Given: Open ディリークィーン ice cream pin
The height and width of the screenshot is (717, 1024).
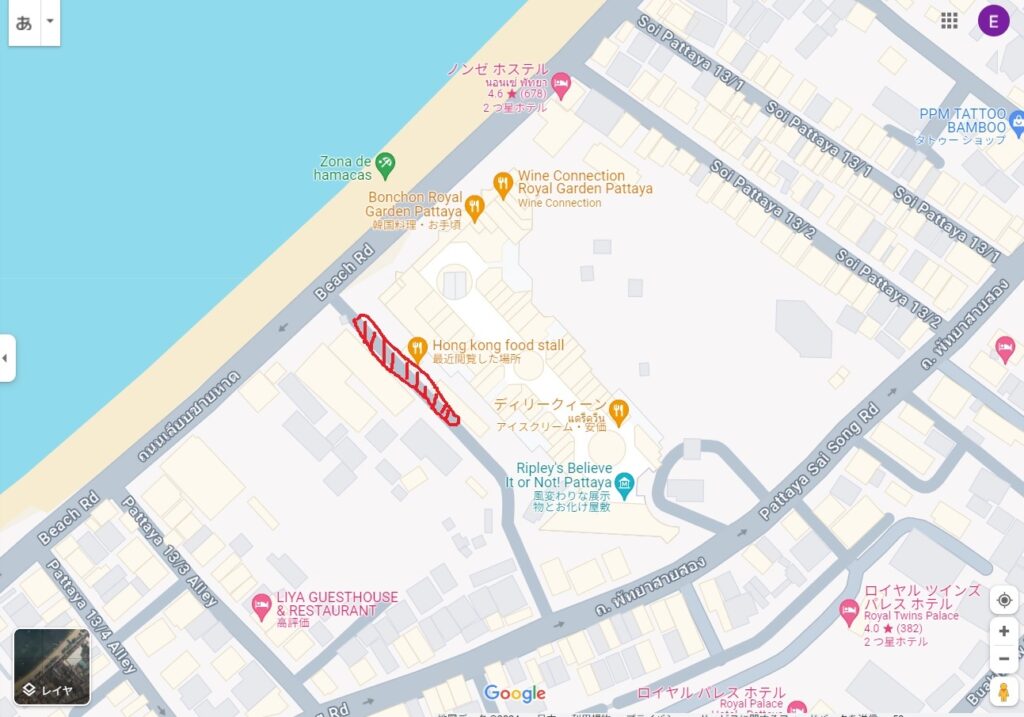Looking at the screenshot, I should point(619,409).
